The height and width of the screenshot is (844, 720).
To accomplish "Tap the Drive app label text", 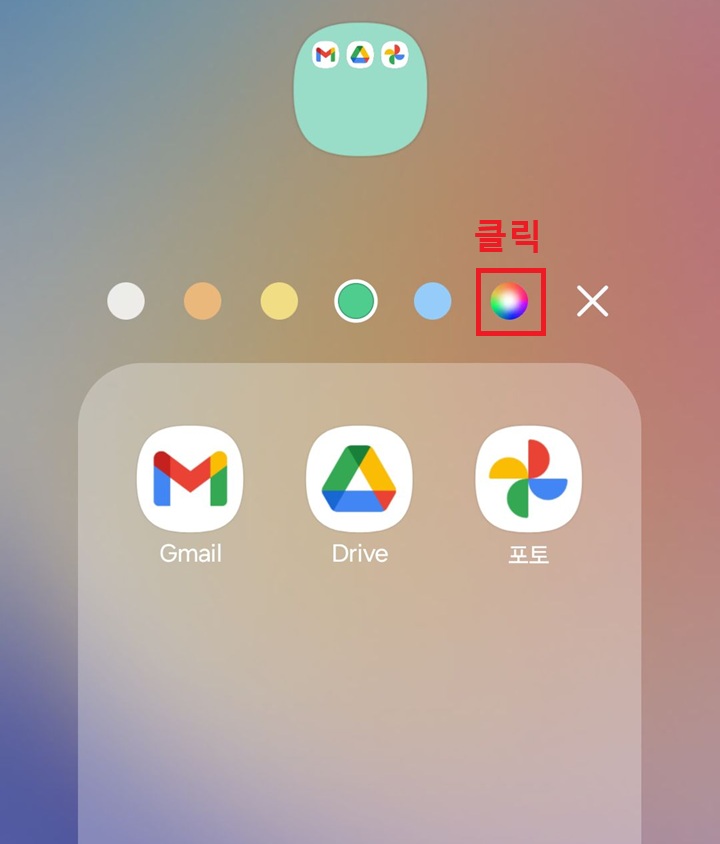I will (359, 553).
